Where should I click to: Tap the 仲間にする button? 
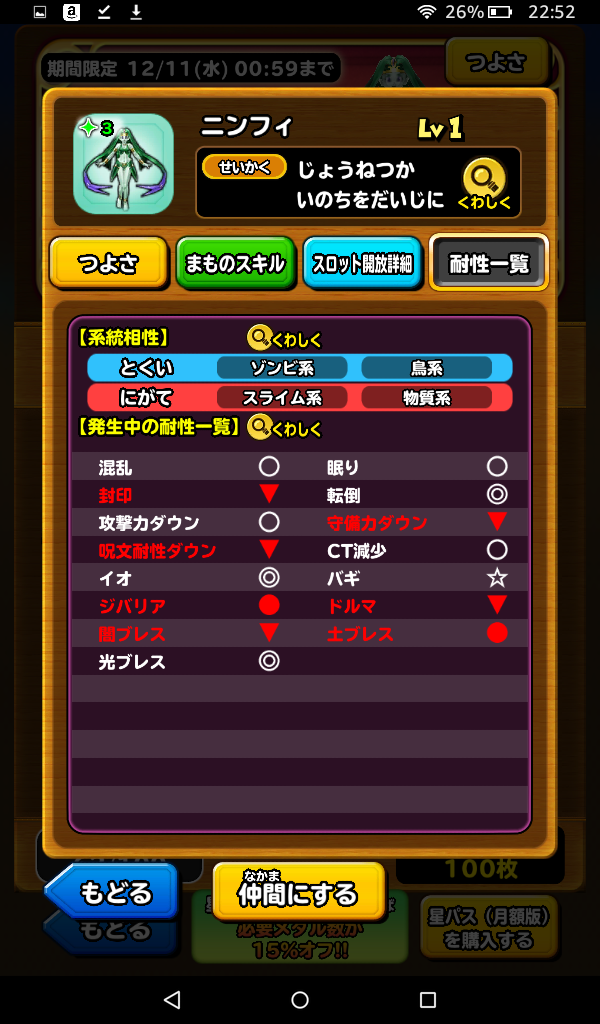[298, 890]
